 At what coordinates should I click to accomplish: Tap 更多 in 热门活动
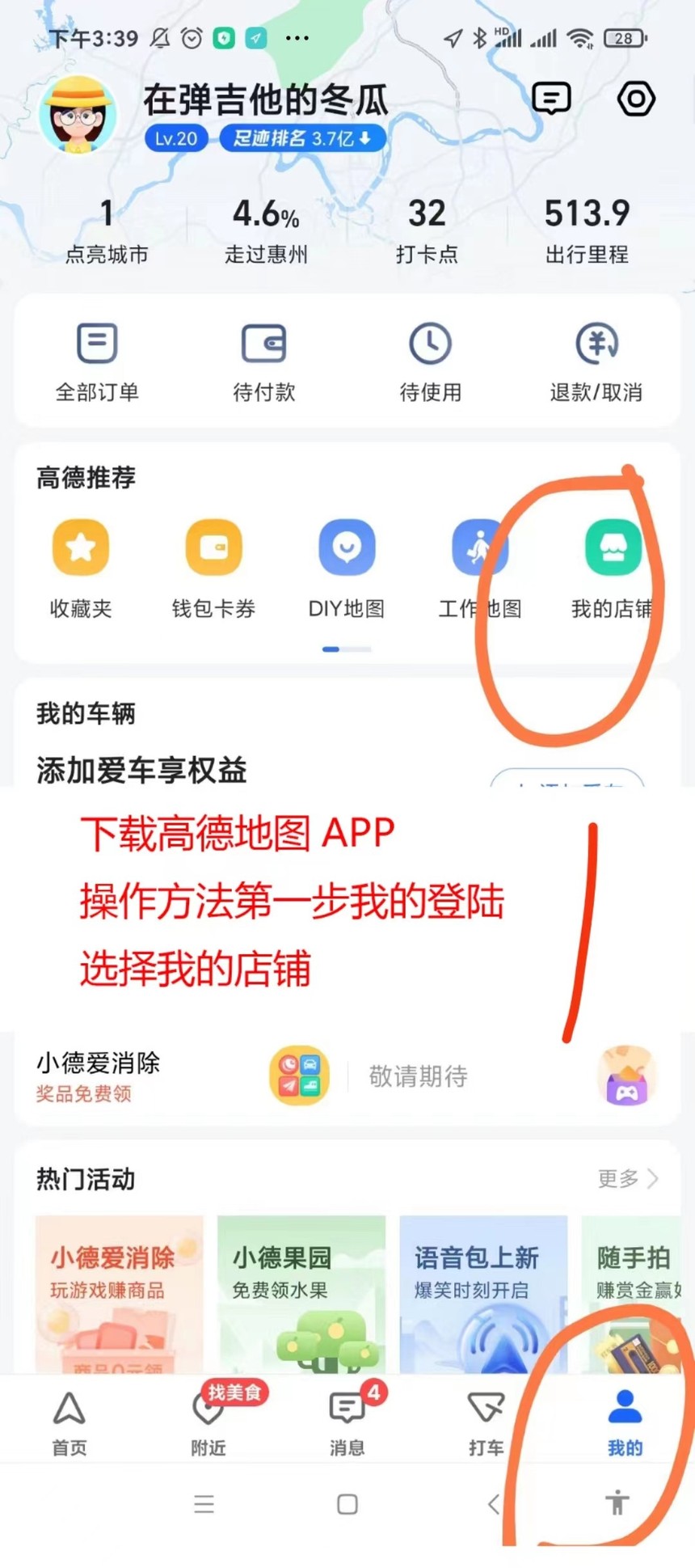point(628,1179)
